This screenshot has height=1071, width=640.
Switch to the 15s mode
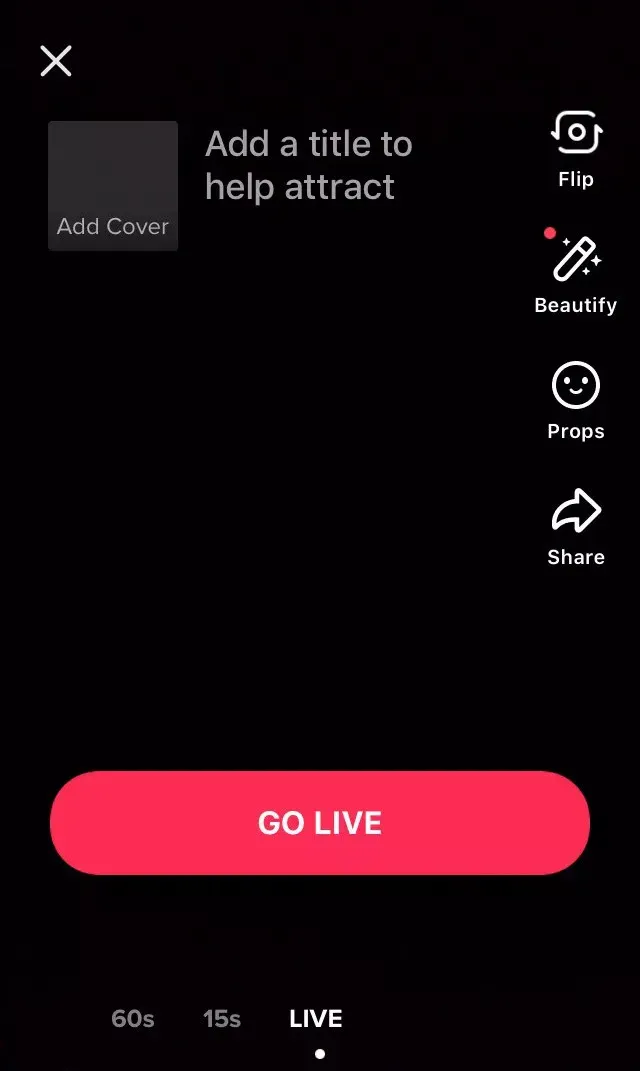click(x=222, y=1019)
